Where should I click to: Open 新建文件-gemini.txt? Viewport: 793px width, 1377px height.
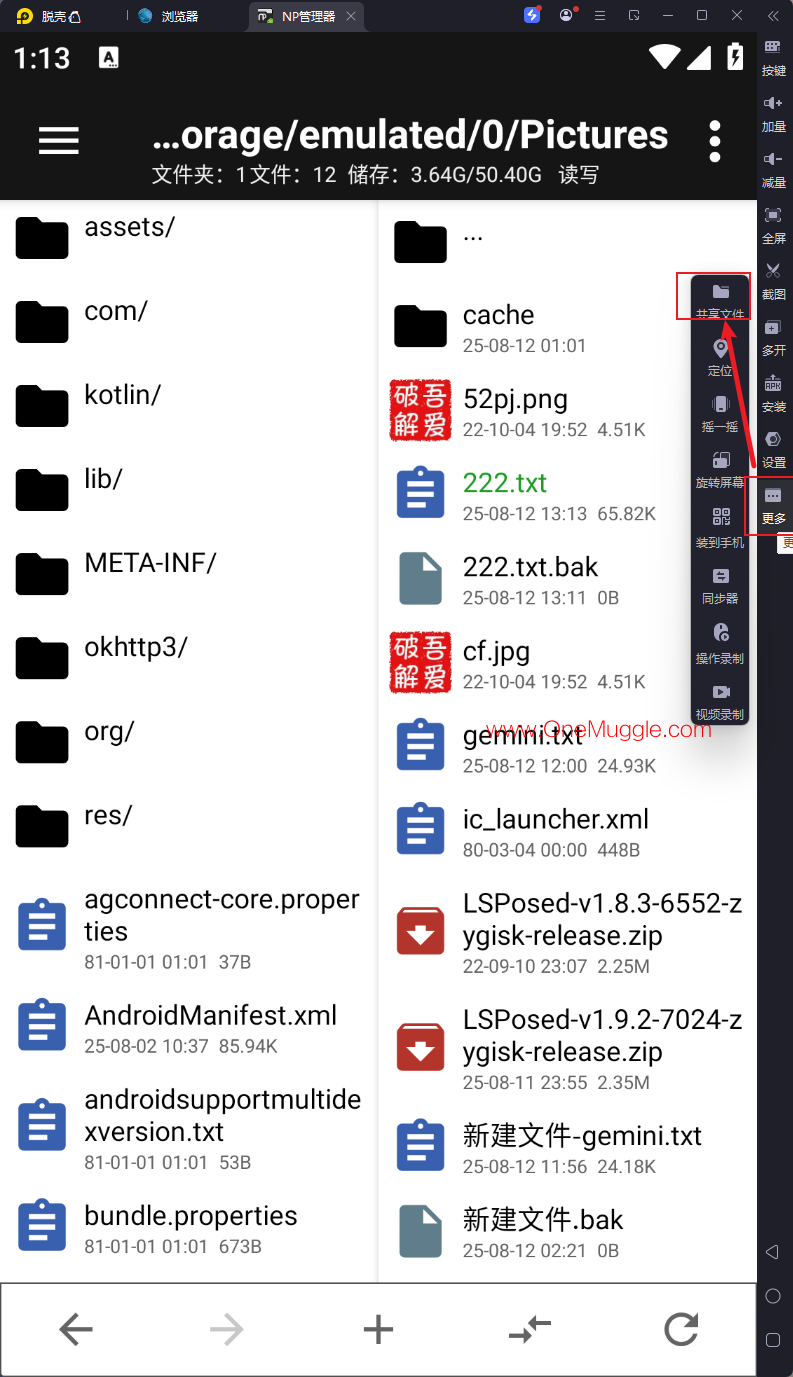click(582, 1136)
